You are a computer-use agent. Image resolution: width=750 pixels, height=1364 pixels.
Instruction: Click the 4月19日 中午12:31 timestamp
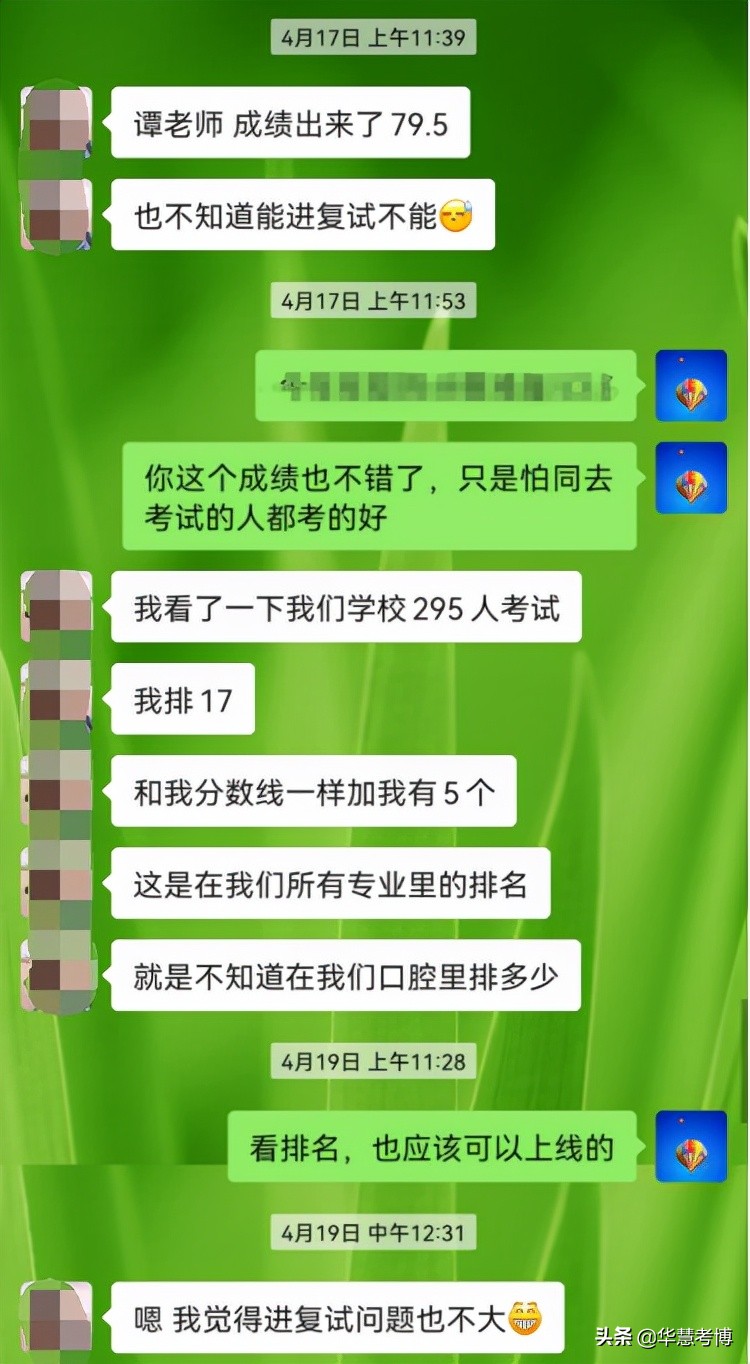373,1233
